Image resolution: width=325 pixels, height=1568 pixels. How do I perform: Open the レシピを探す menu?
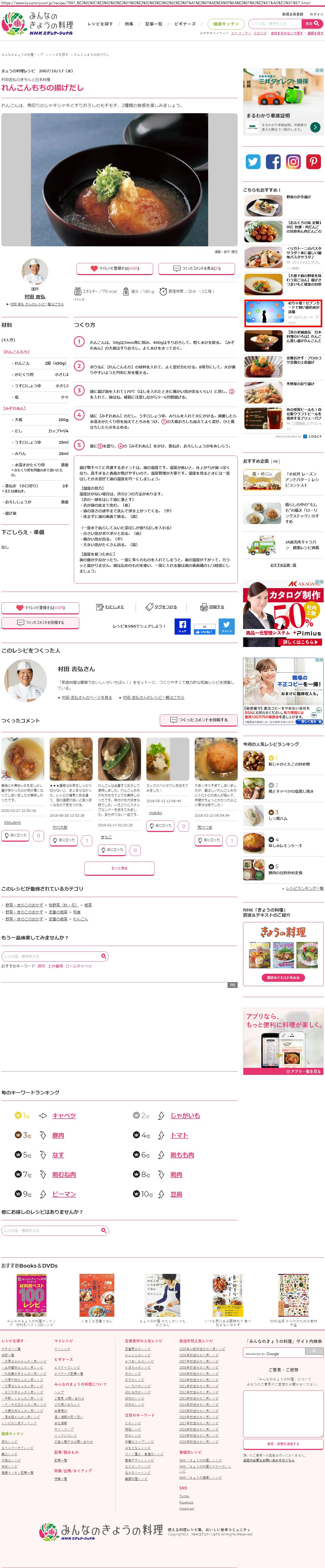(x=100, y=24)
